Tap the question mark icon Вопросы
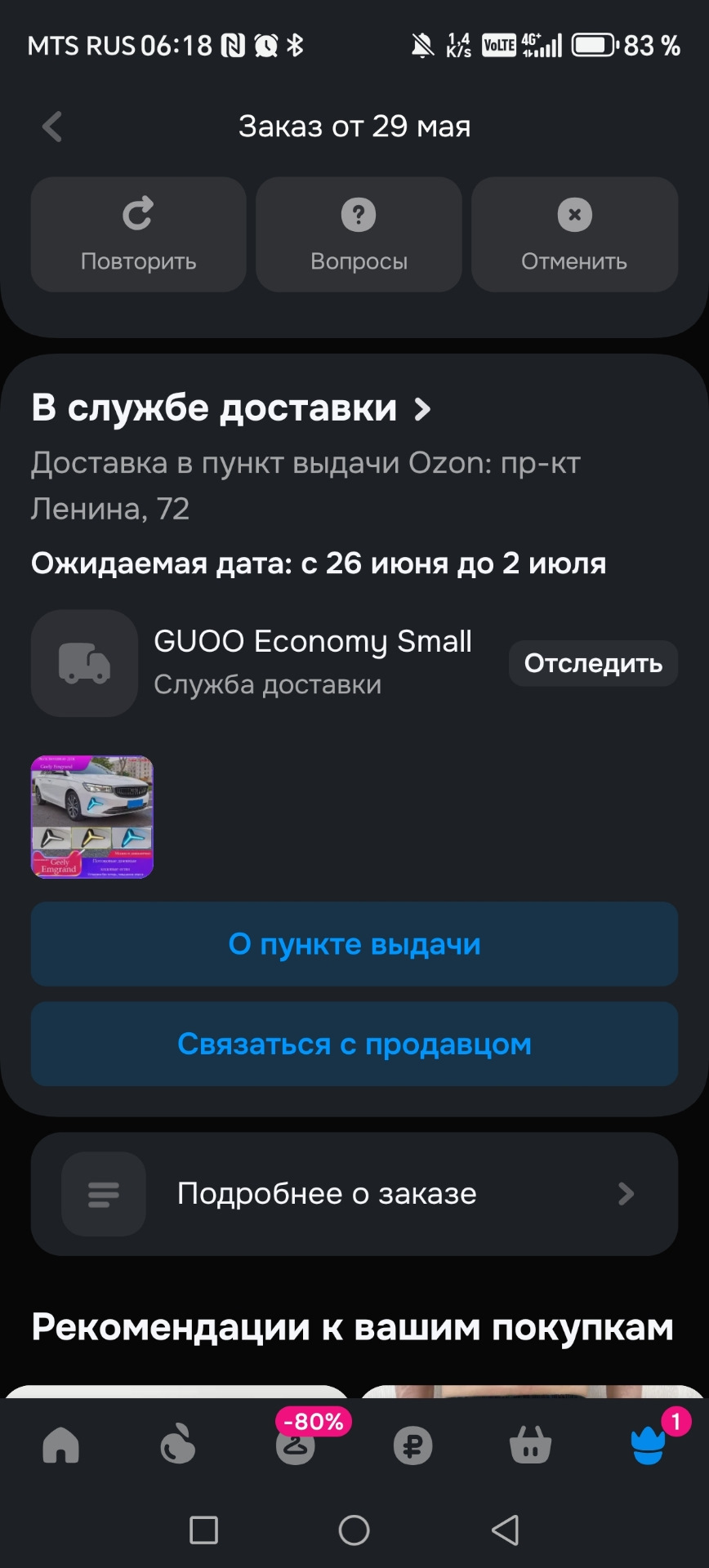709x1568 pixels. coord(358,214)
